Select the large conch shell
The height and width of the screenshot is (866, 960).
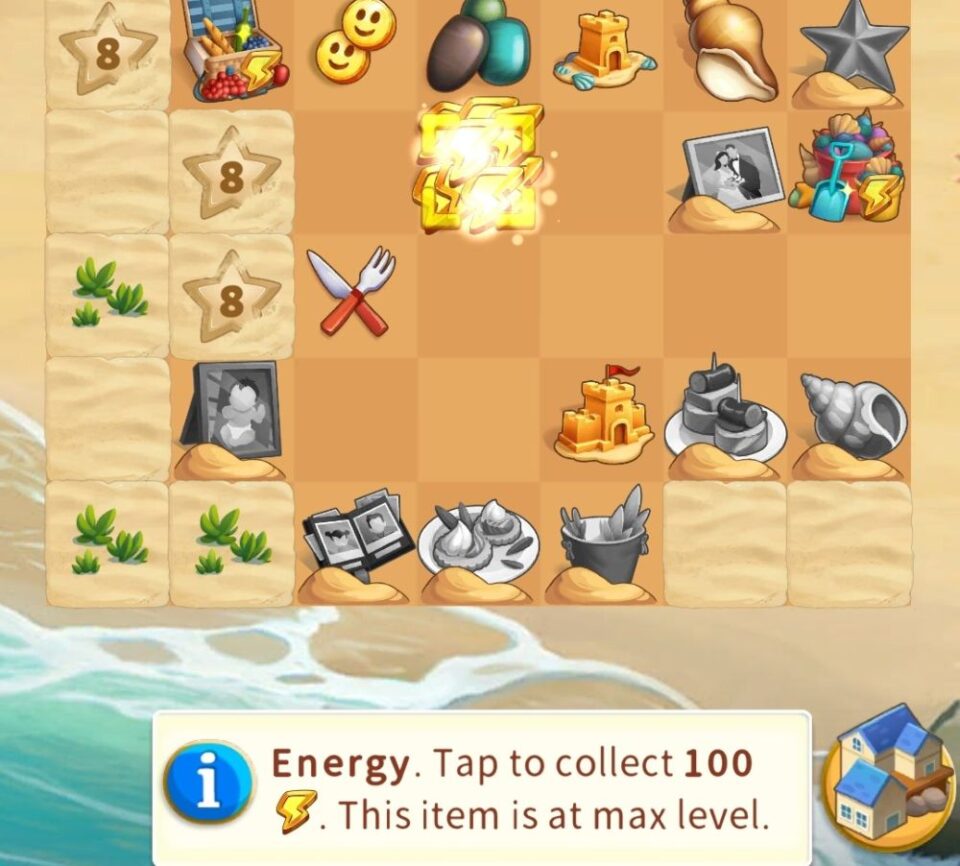tap(726, 48)
